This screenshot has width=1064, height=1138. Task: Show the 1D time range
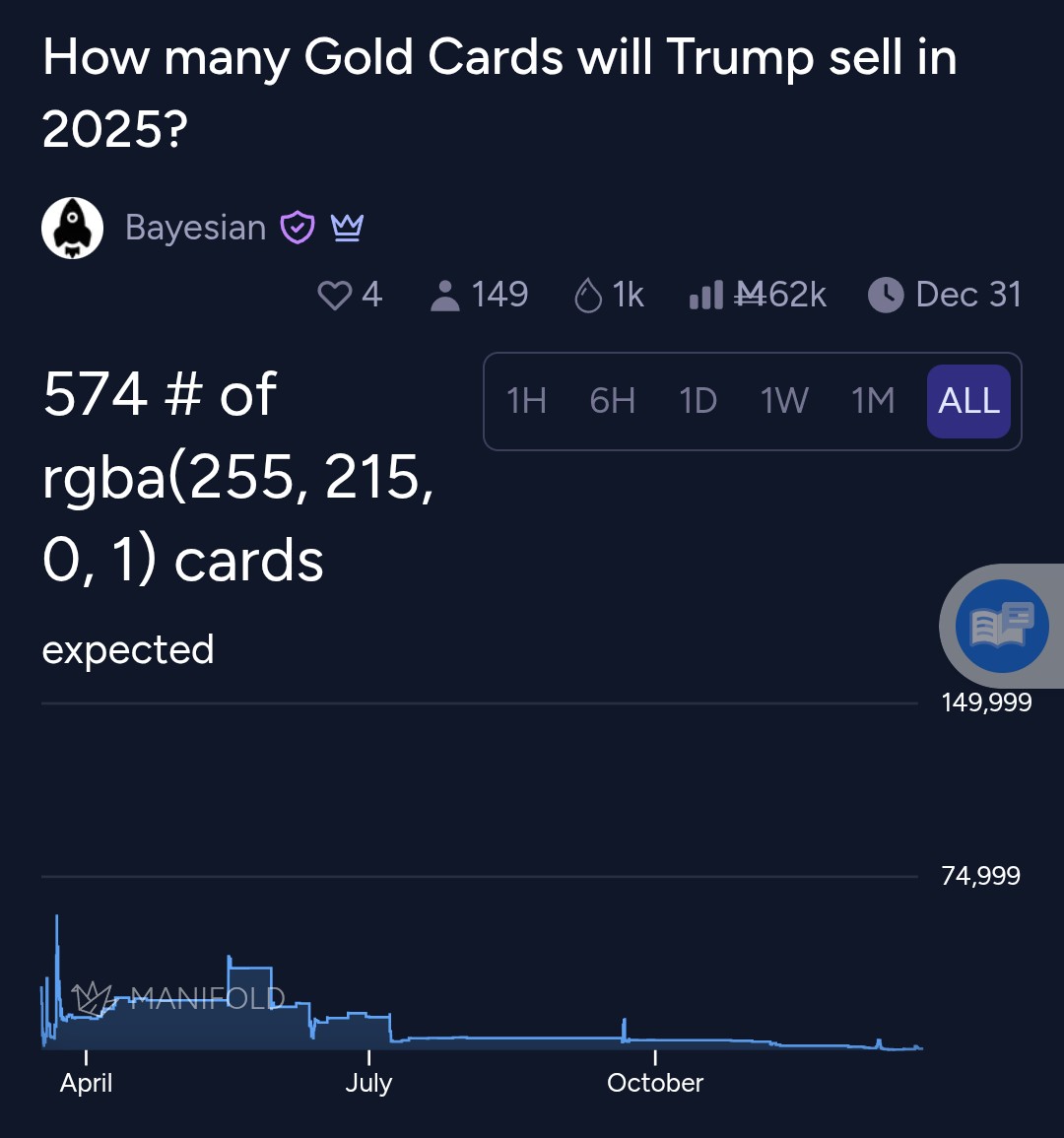point(698,401)
